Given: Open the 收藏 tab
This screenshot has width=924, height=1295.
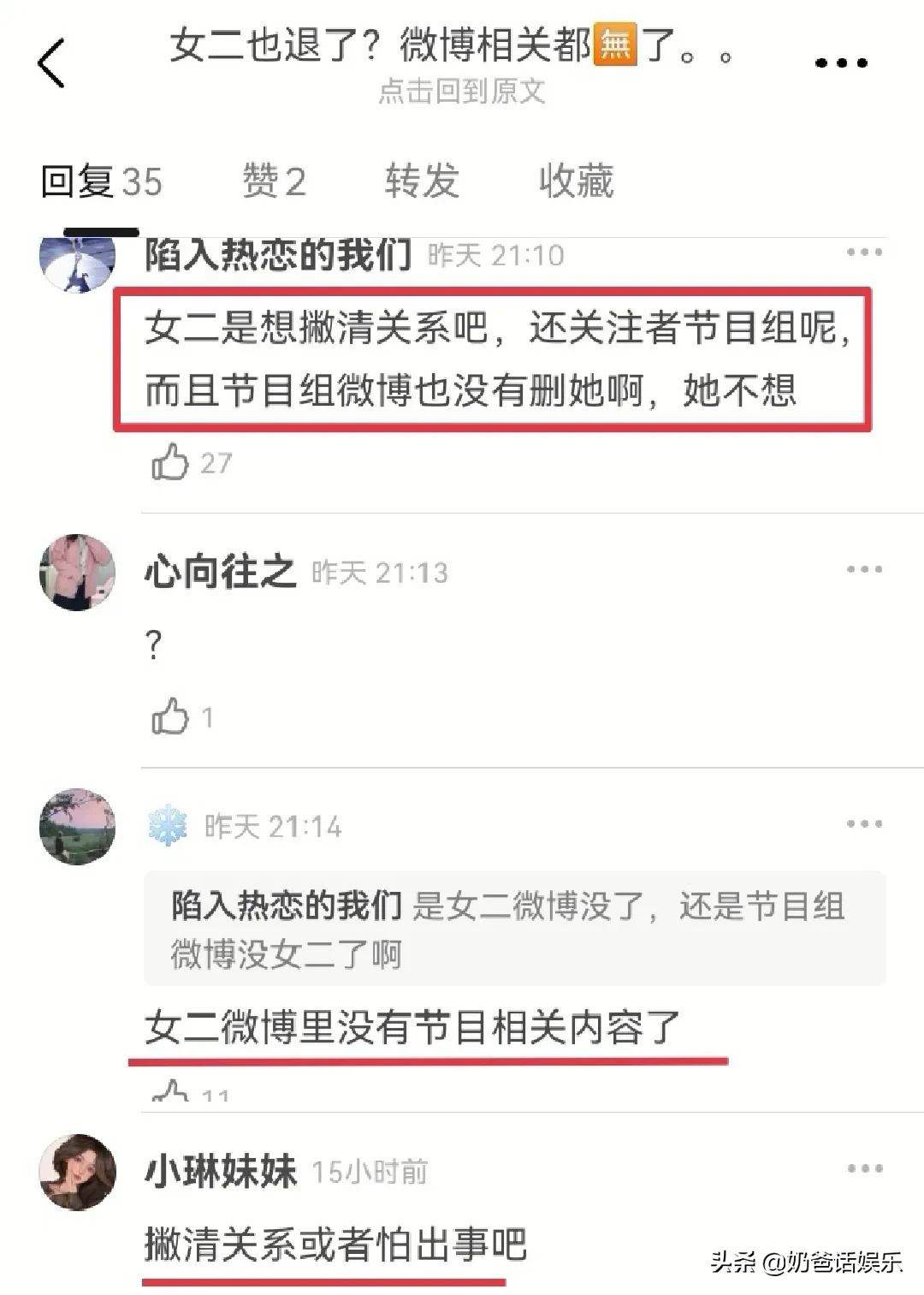Looking at the screenshot, I should click(576, 181).
